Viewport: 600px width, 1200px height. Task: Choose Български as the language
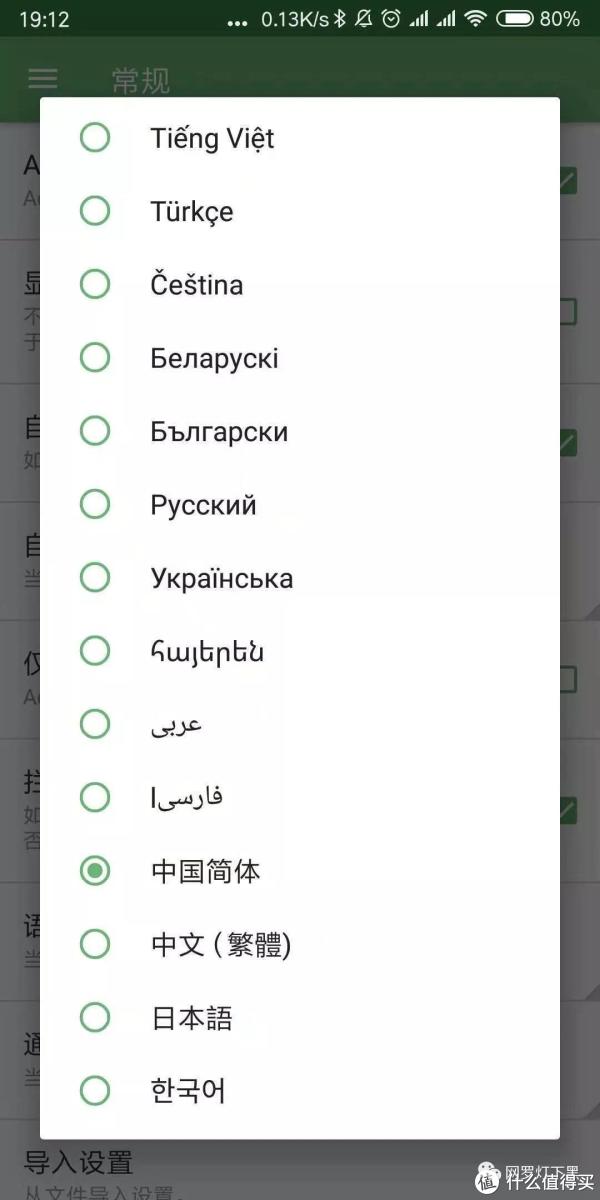tap(300, 431)
